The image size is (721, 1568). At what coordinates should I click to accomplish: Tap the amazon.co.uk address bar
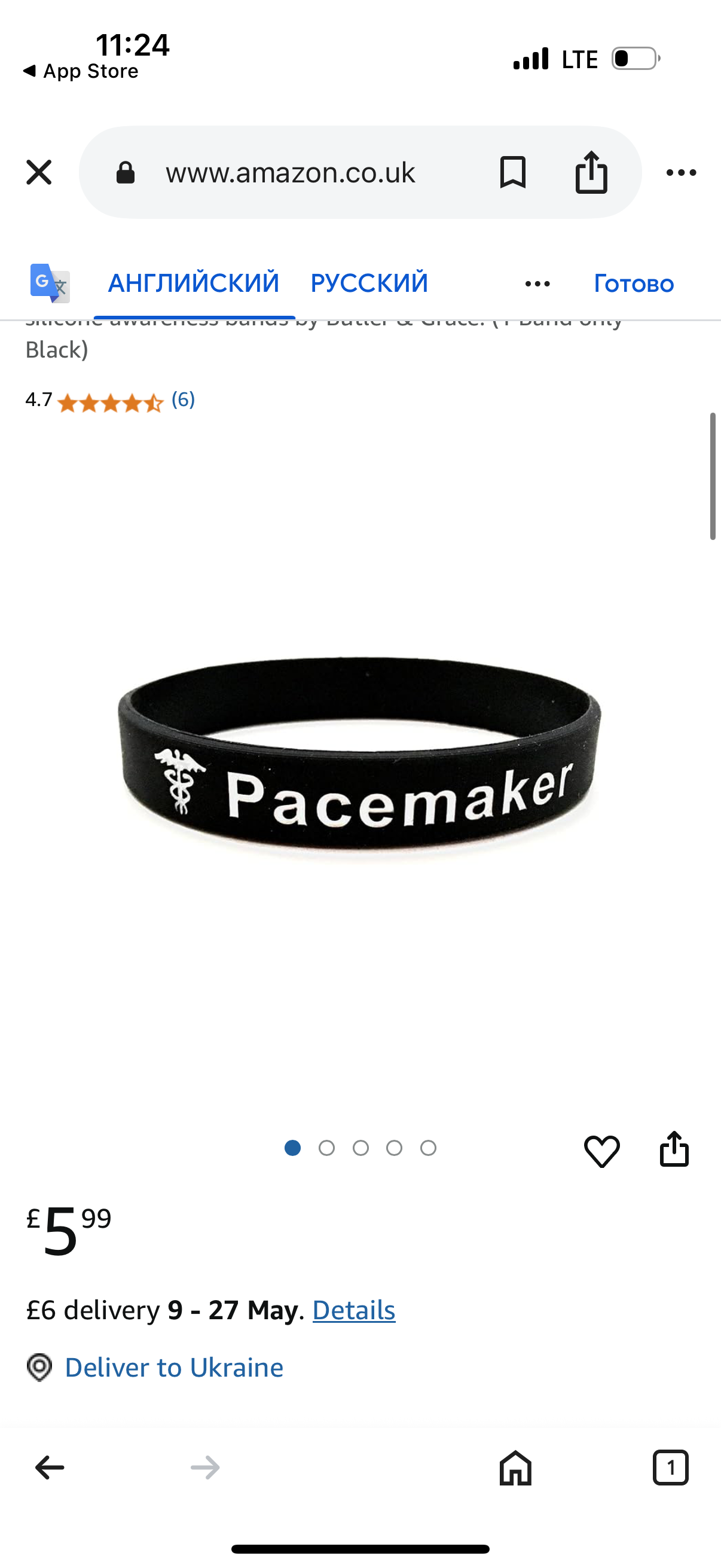click(290, 172)
